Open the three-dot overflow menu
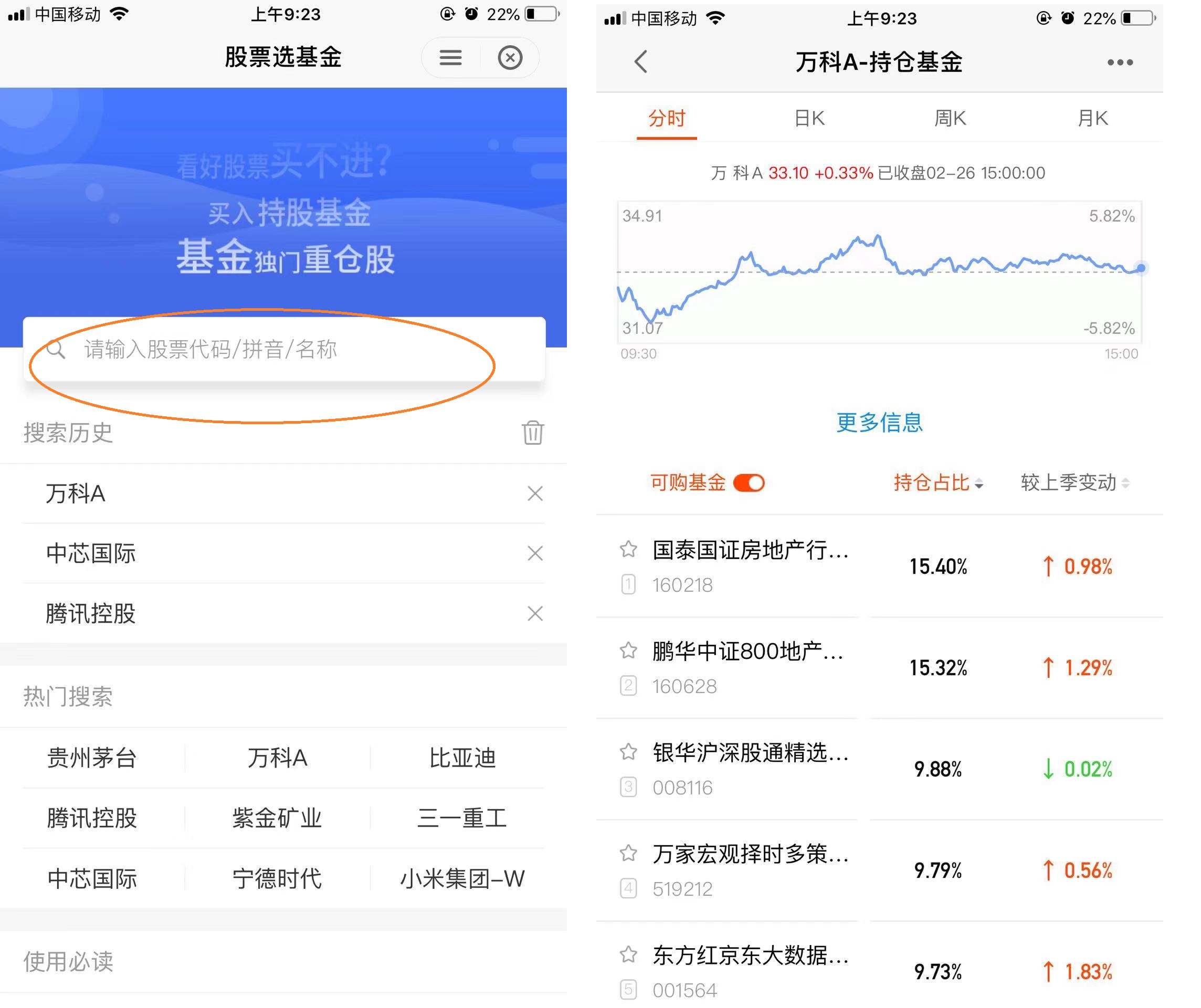Screen dimensions: 1201x1008 [1120, 62]
